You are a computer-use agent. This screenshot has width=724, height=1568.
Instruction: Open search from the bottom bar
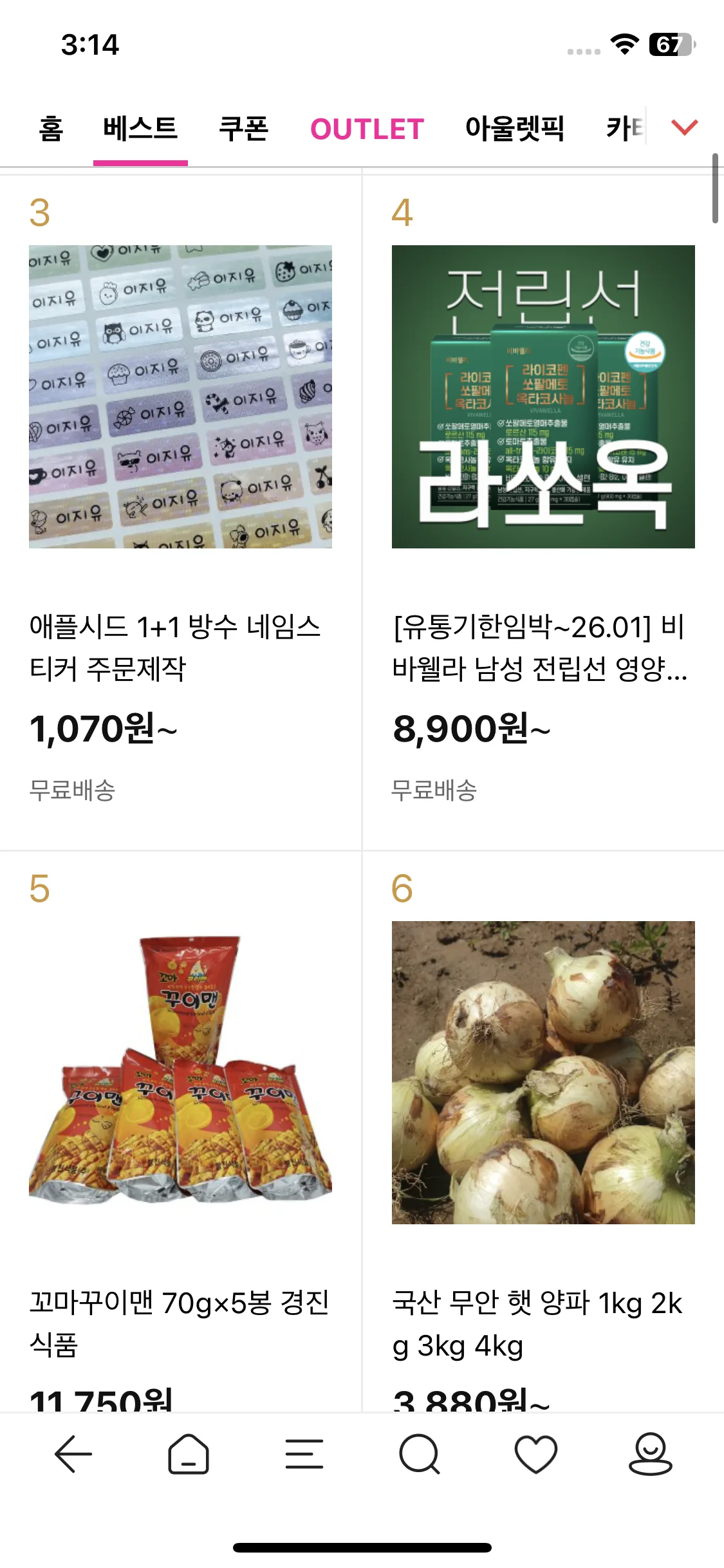(x=420, y=1454)
